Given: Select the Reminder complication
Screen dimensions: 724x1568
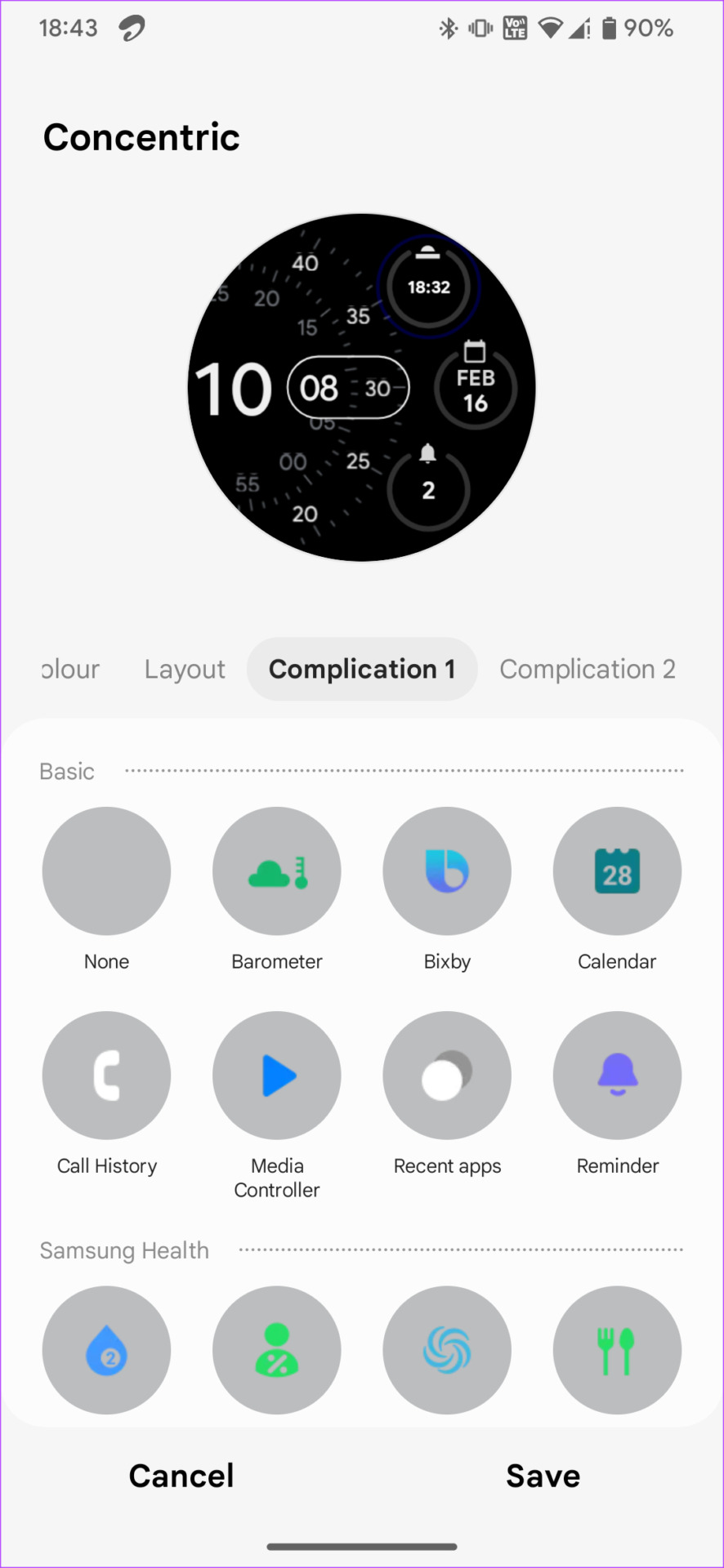Looking at the screenshot, I should click(617, 1076).
